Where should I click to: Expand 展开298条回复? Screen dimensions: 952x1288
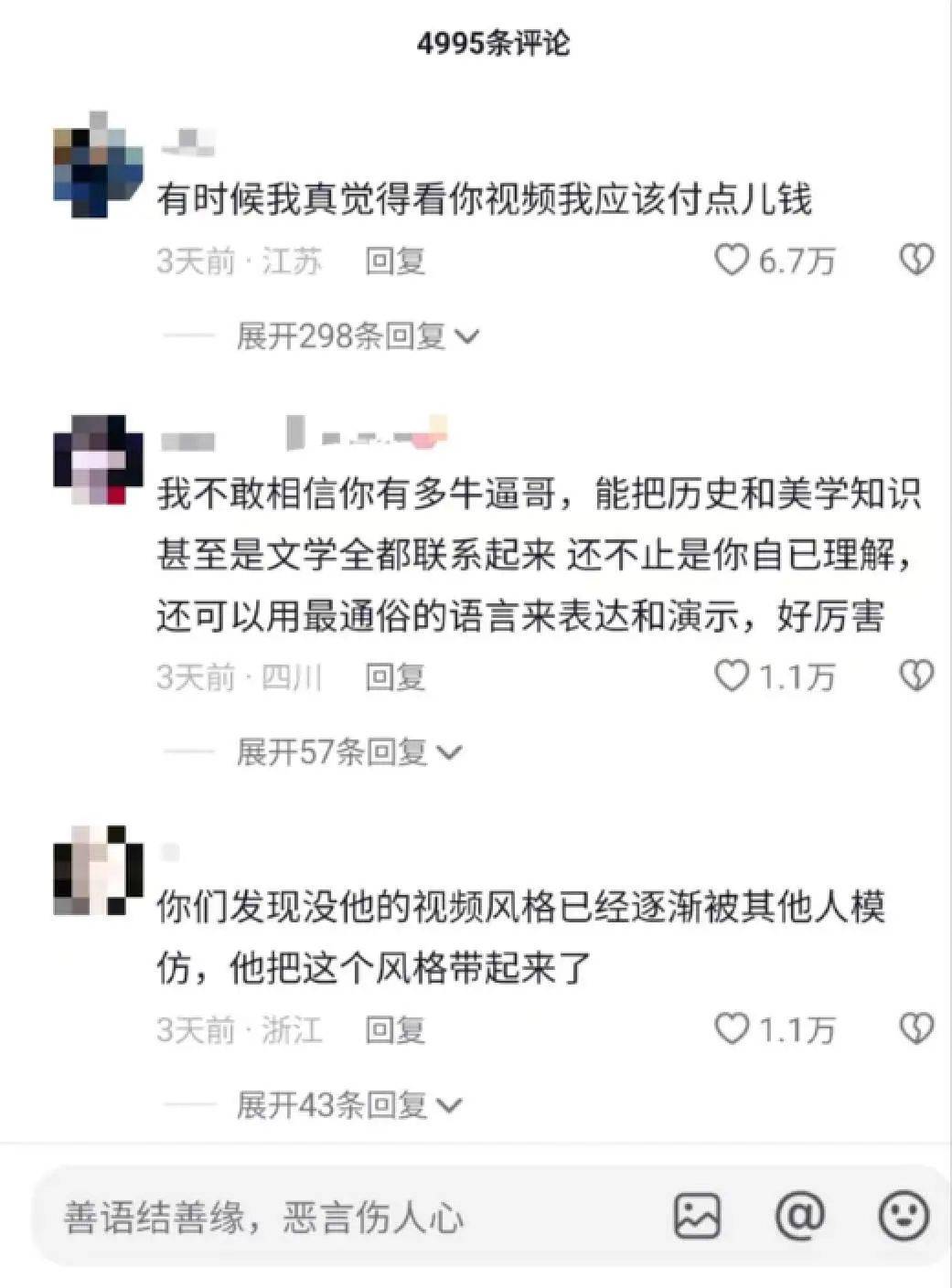(x=357, y=336)
